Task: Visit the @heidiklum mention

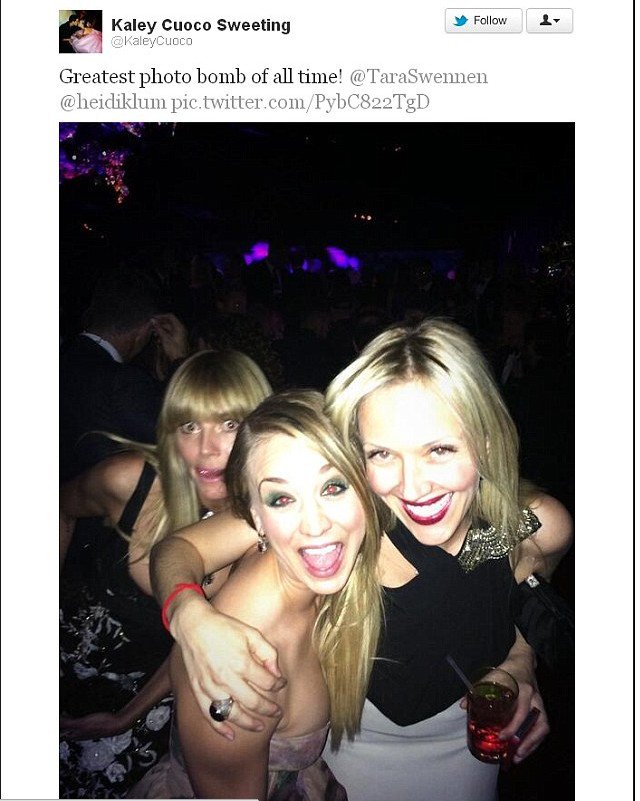Action: pos(113,102)
